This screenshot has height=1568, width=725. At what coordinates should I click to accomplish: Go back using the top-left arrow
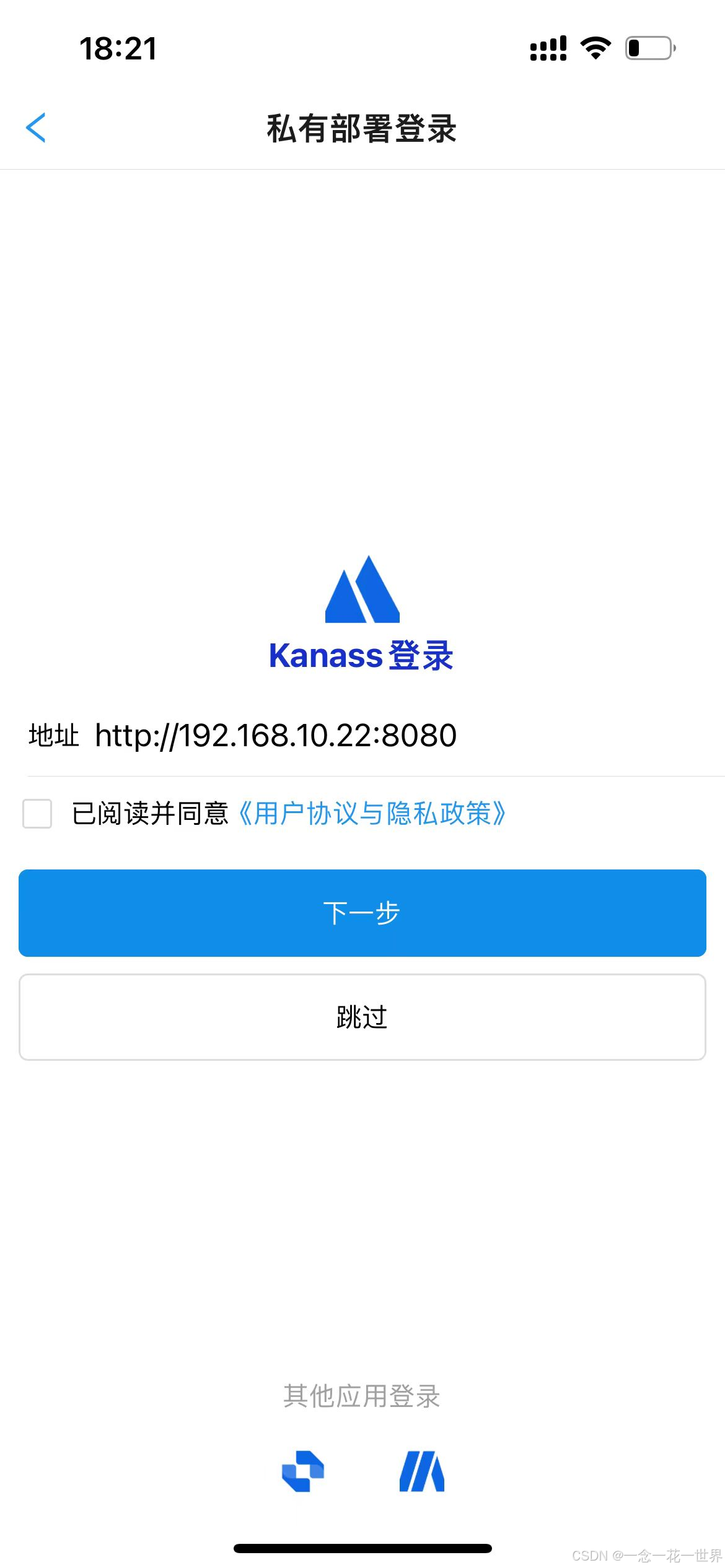click(36, 128)
